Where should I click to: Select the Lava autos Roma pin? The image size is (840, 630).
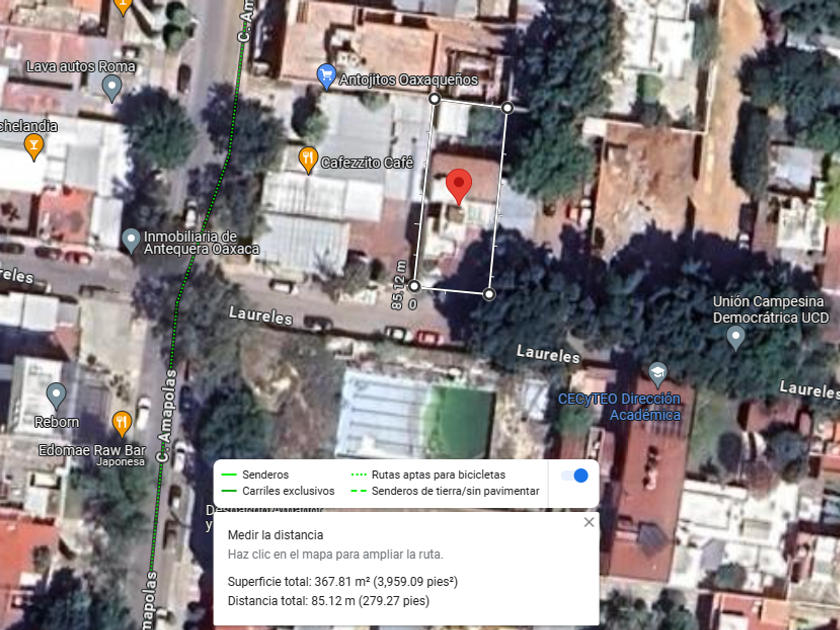(111, 88)
